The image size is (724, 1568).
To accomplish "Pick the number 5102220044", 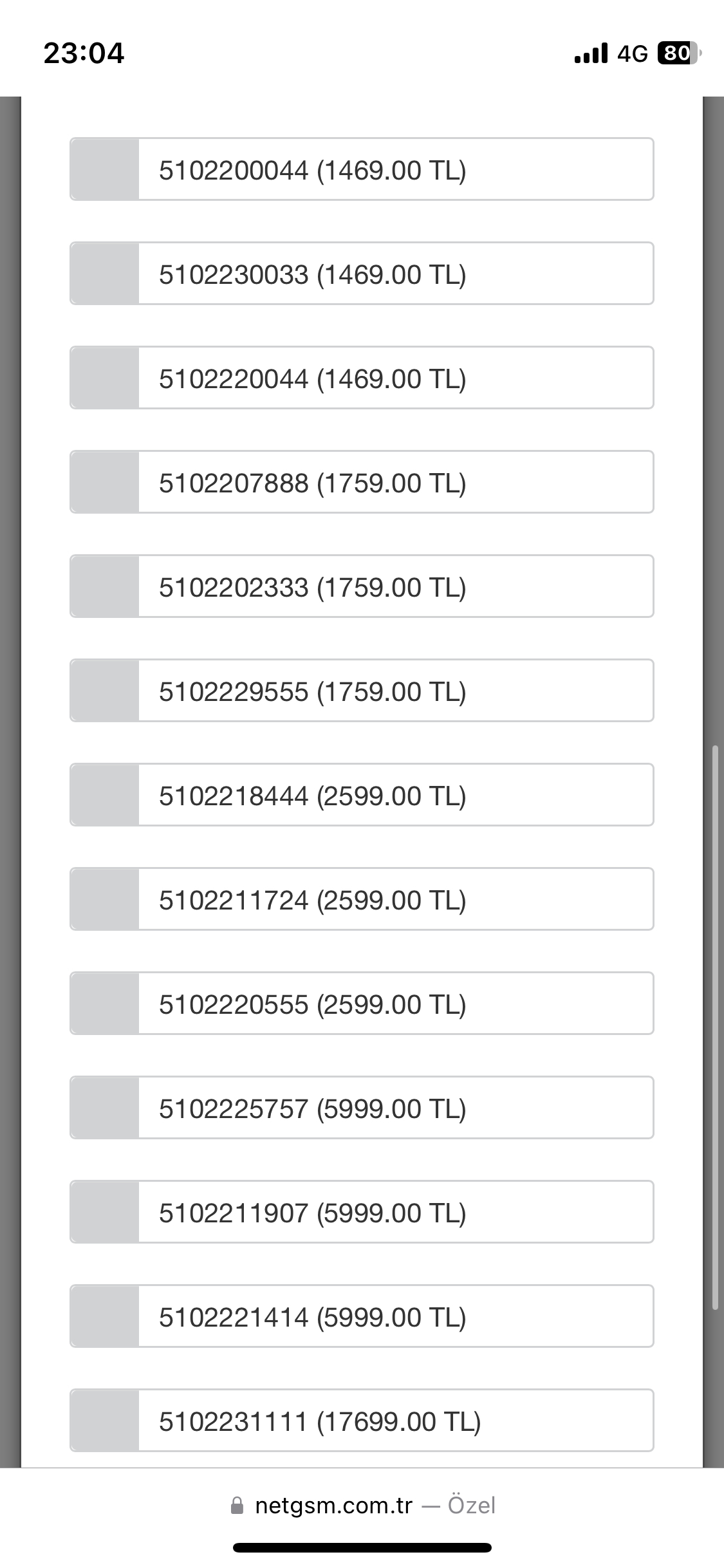I will pyautogui.click(x=362, y=378).
